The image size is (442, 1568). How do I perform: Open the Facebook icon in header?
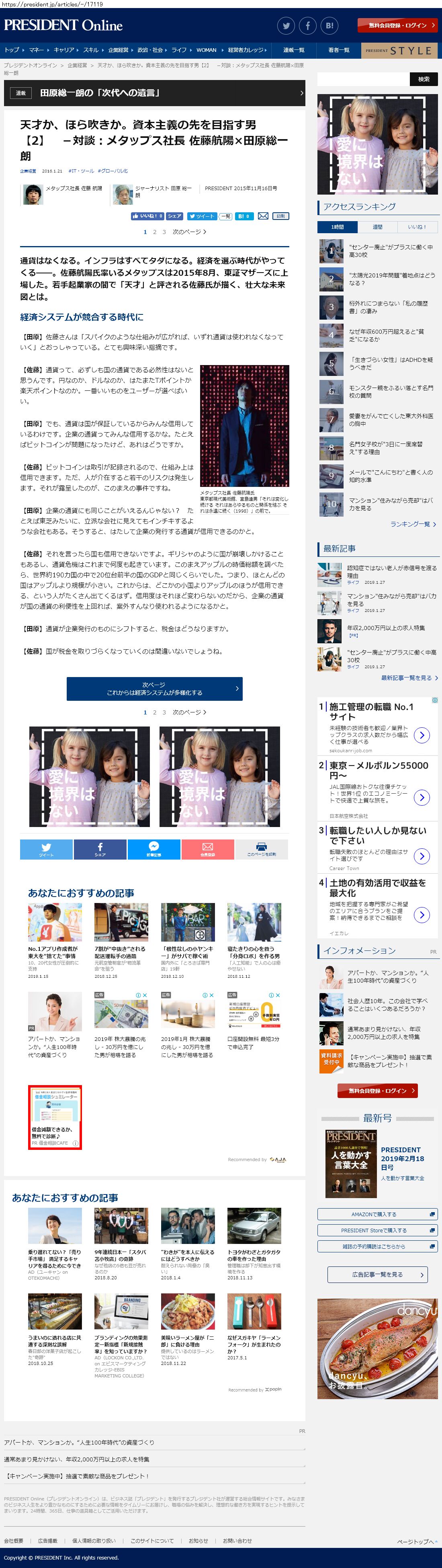point(308,26)
